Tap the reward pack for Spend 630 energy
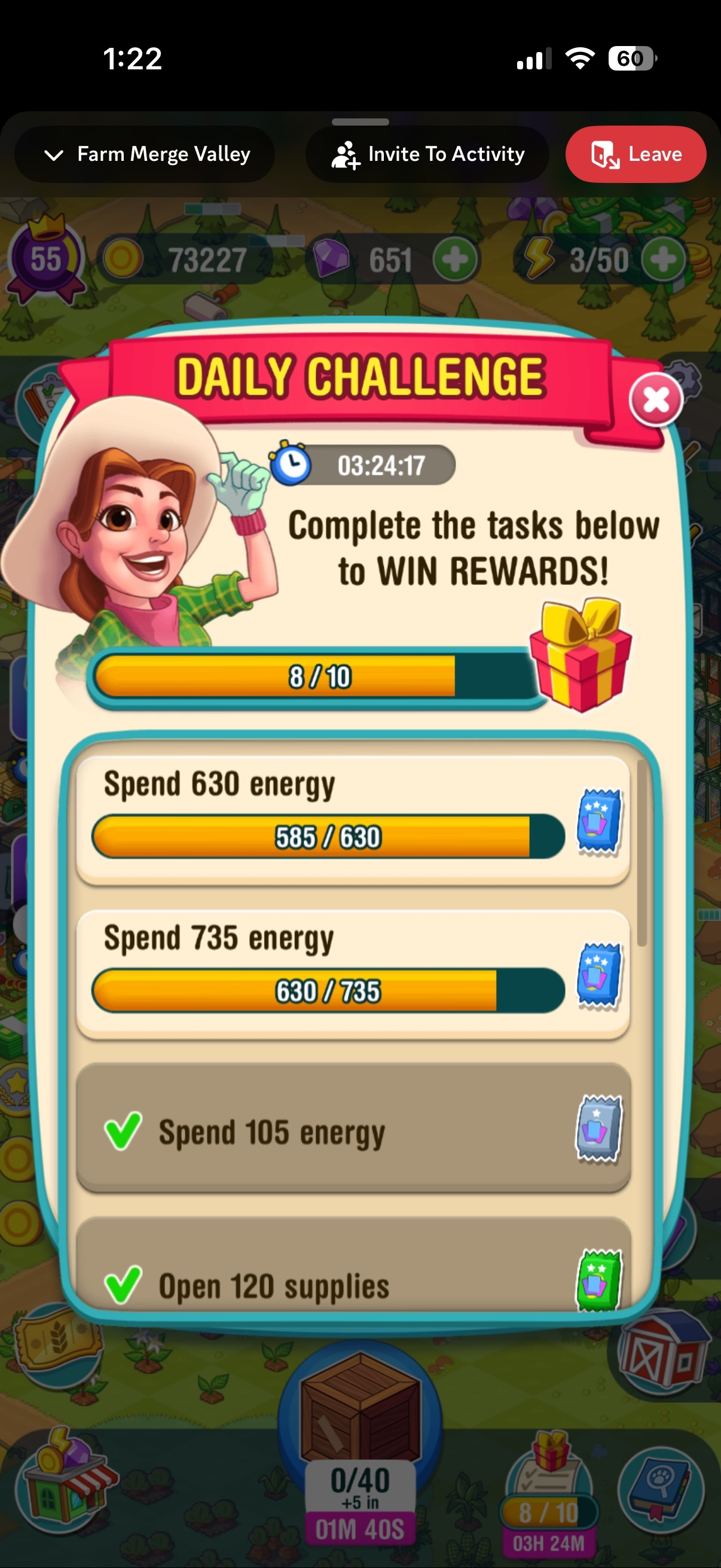 tap(598, 820)
